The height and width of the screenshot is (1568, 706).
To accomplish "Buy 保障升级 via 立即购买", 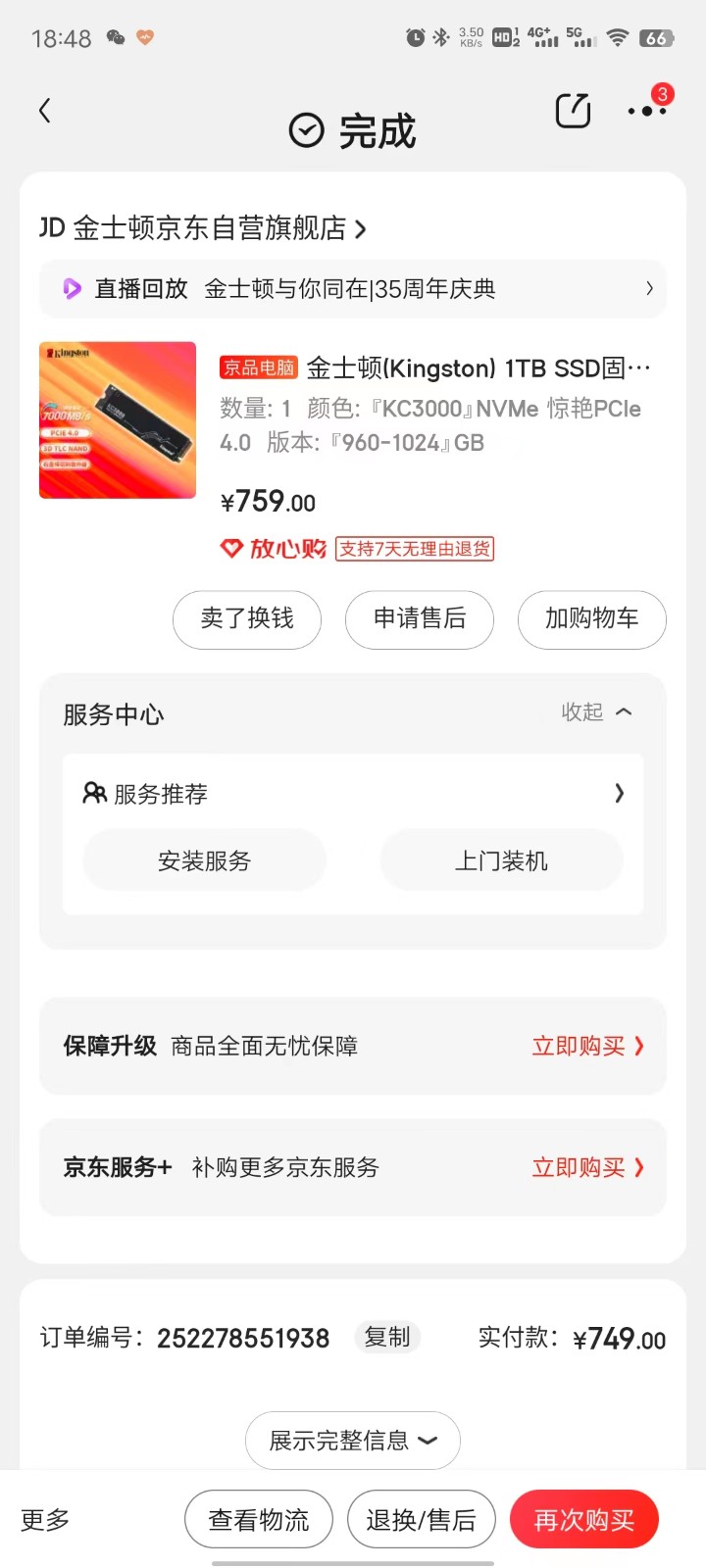I will coord(587,1047).
